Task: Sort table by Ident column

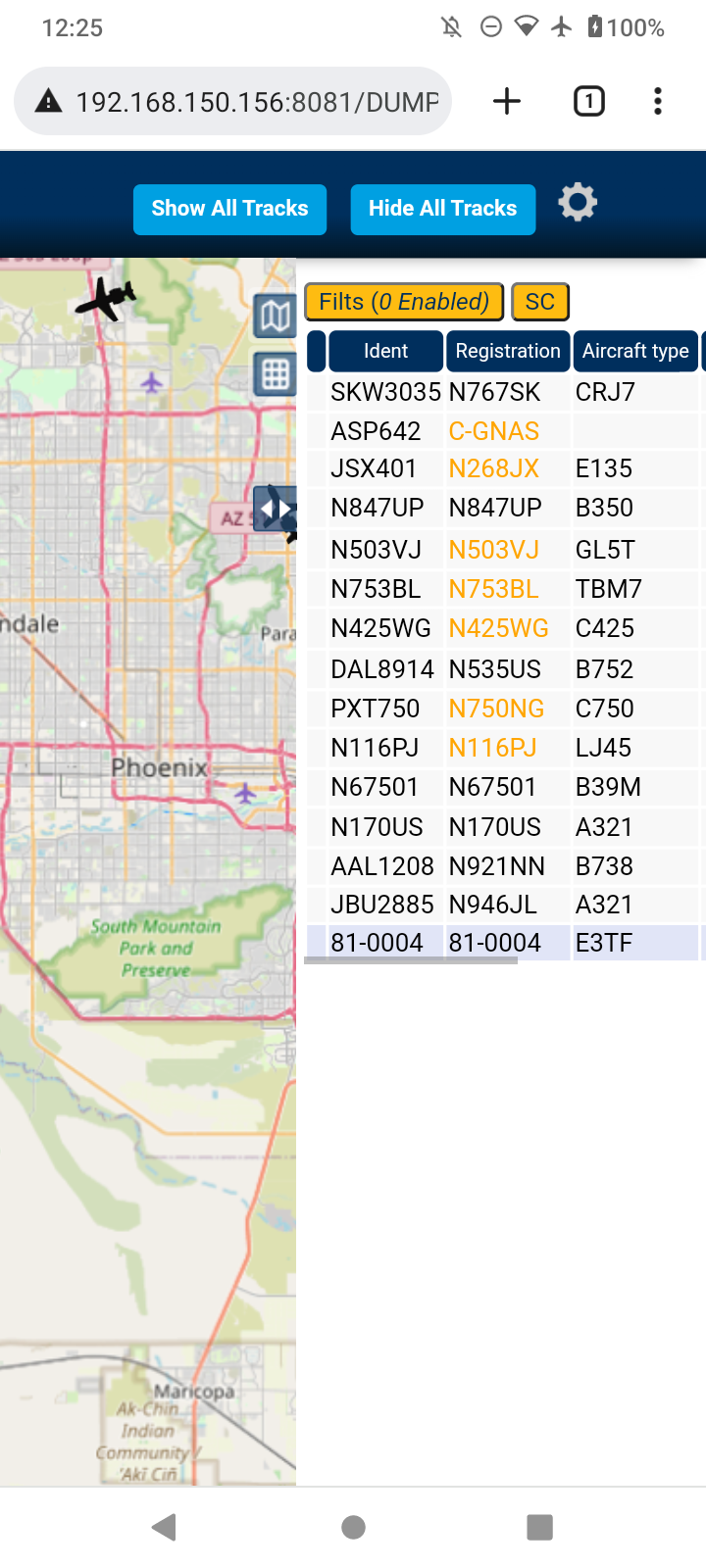Action: click(x=385, y=351)
